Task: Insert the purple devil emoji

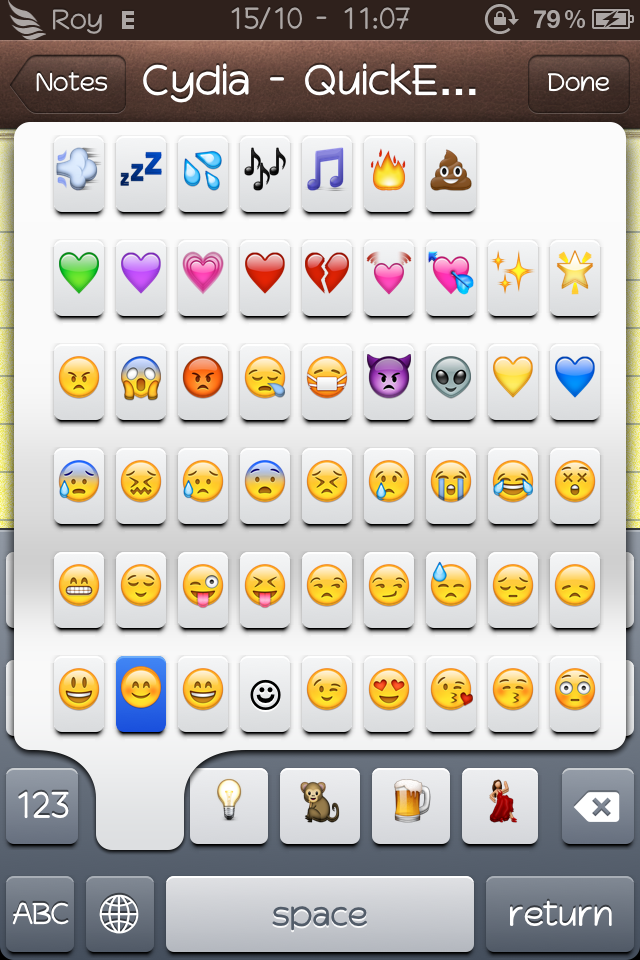Action: (388, 378)
